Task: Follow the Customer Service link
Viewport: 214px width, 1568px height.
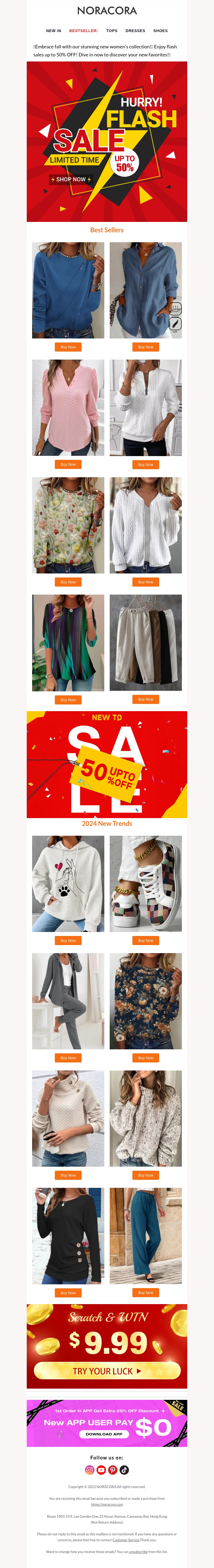Action: click(126, 1540)
